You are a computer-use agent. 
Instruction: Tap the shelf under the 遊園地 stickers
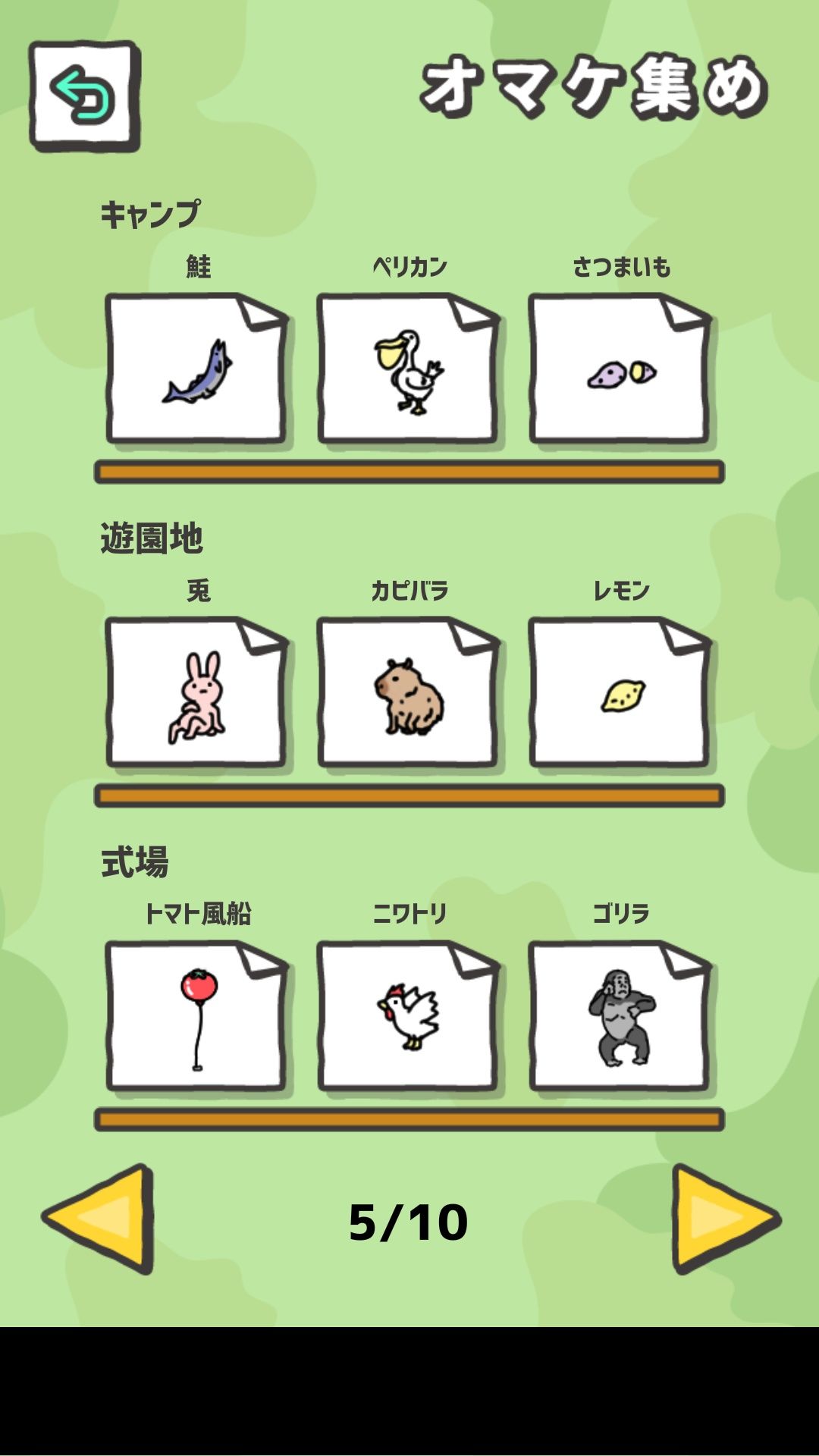pyautogui.click(x=409, y=794)
